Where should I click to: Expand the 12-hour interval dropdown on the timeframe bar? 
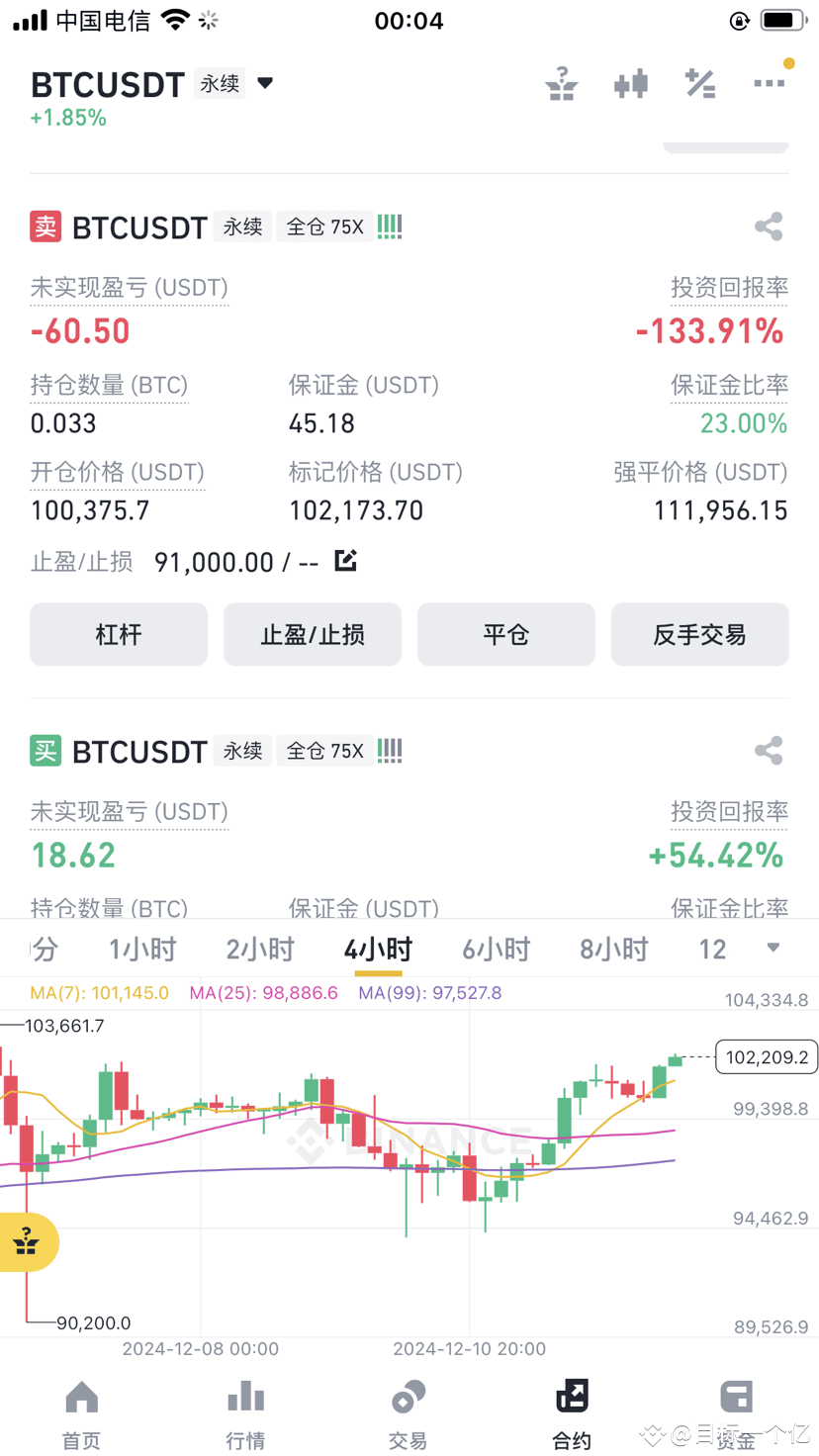tap(773, 947)
